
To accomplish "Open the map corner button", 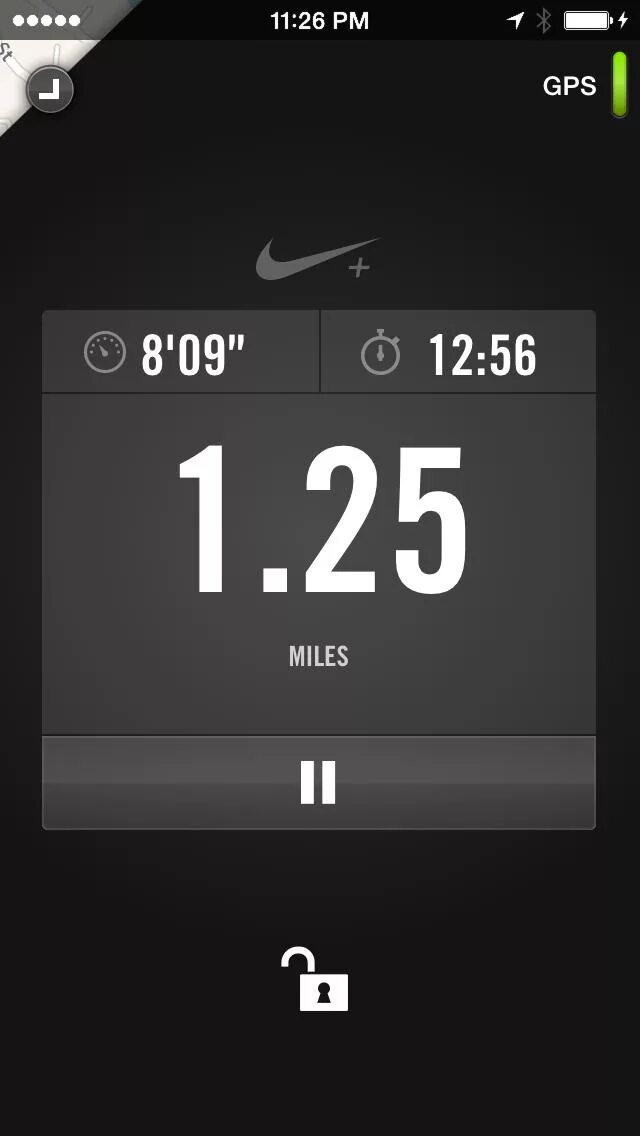I will click(50, 91).
